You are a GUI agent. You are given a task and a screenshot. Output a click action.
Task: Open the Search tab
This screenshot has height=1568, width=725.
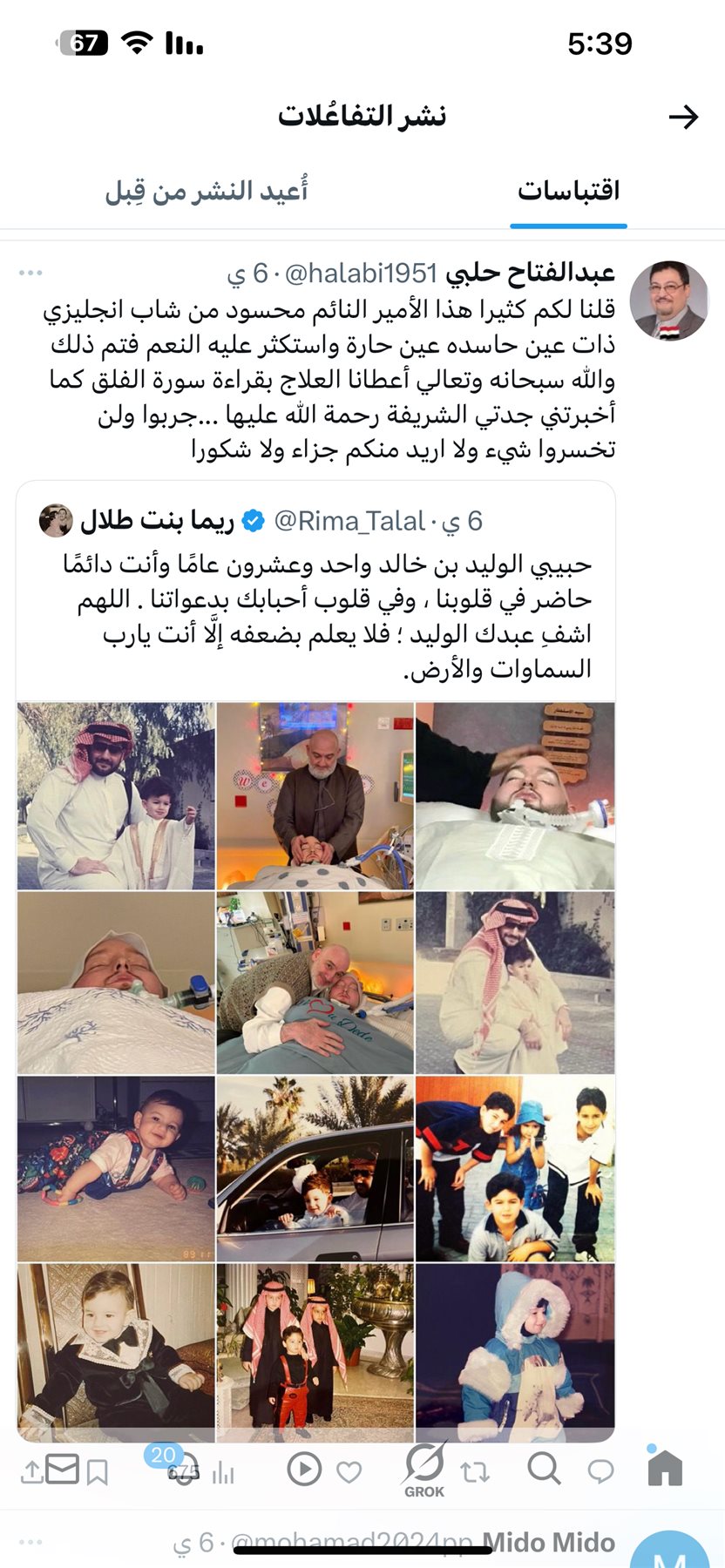544,1469
